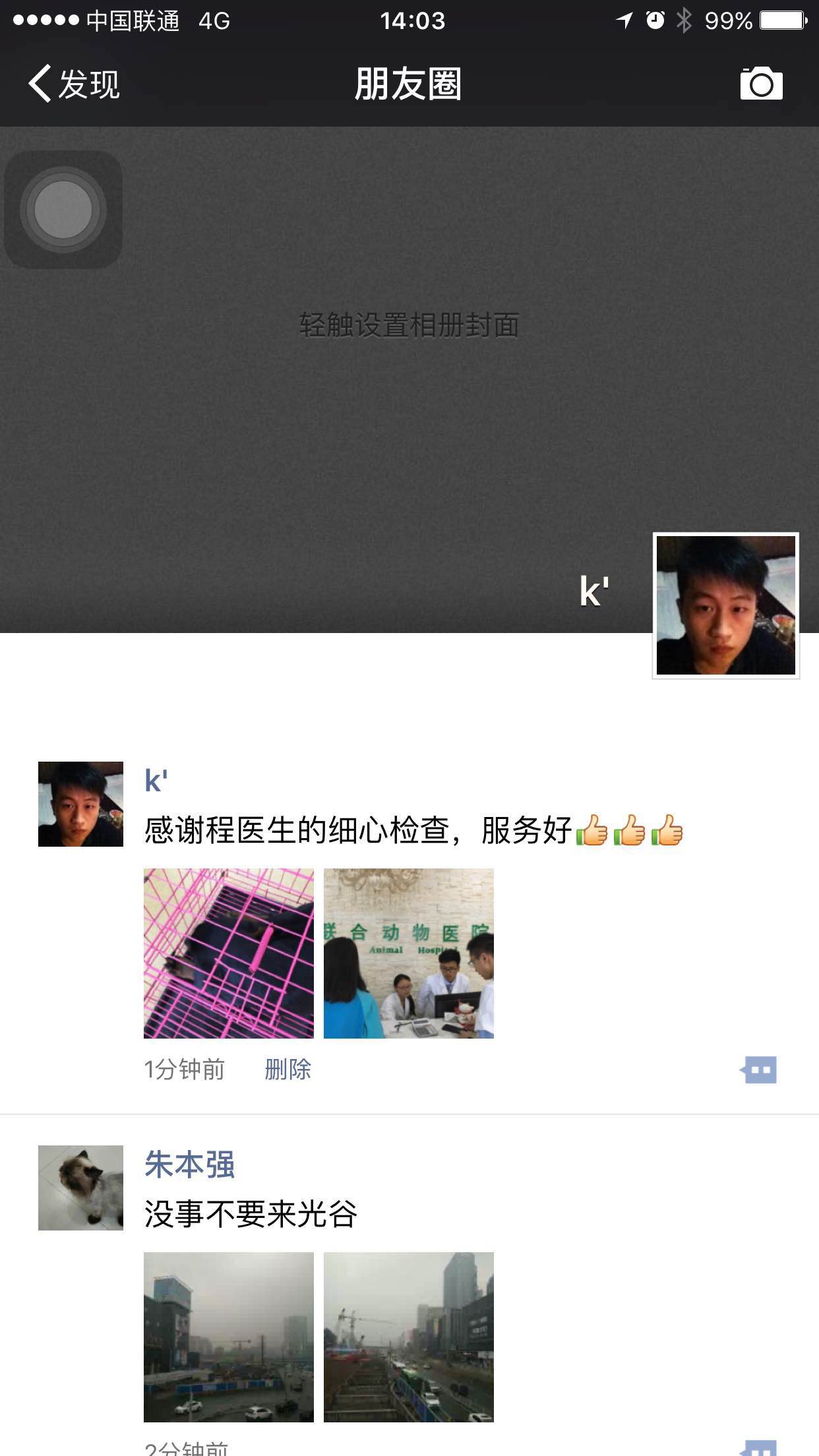View the animal hospital photo in k' post
819x1456 pixels.
click(409, 954)
